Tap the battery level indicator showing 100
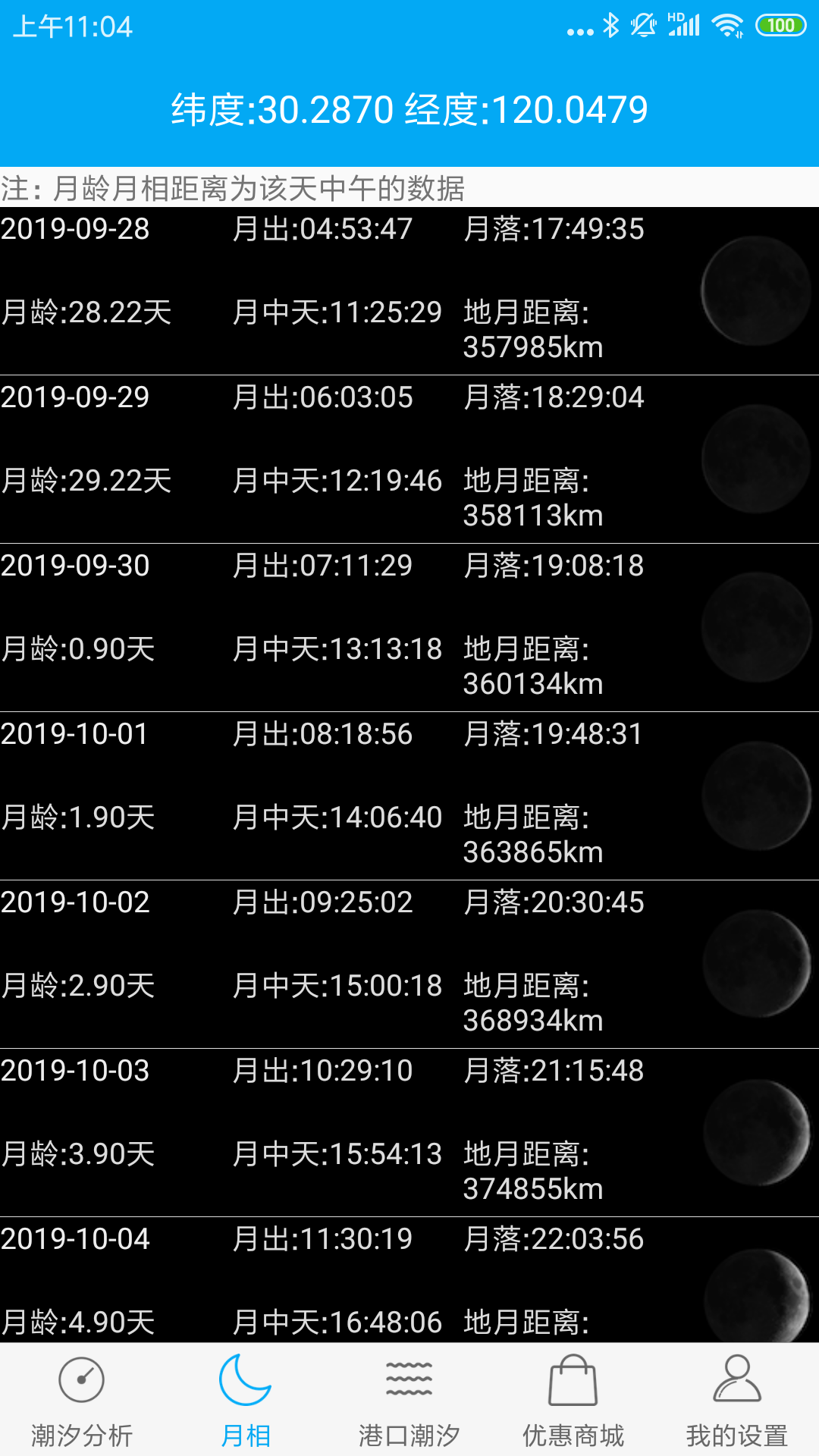Image resolution: width=819 pixels, height=1456 pixels. tap(777, 24)
